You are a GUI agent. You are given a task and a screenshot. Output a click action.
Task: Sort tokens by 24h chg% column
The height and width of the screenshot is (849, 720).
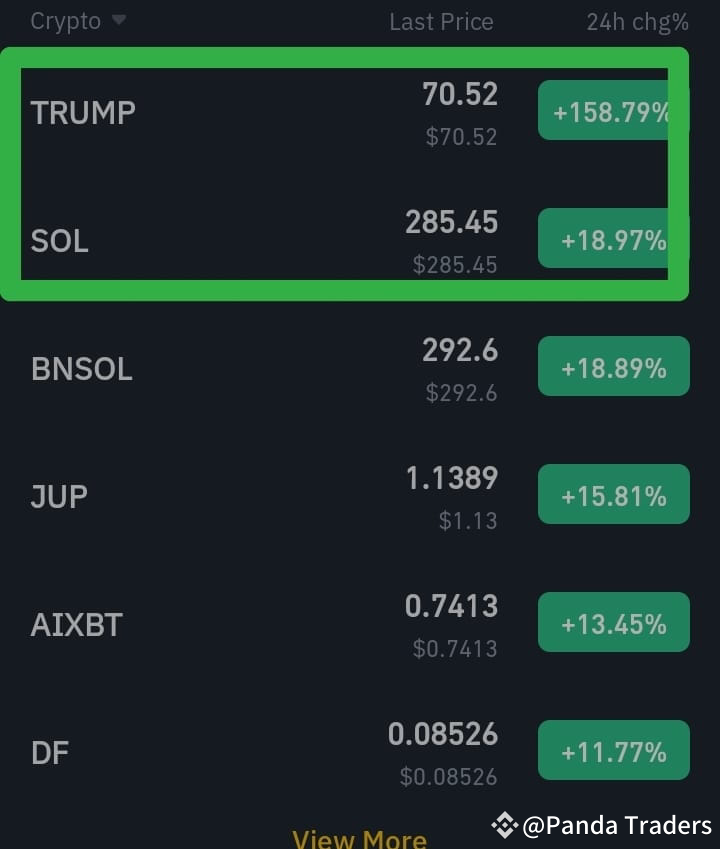click(637, 21)
